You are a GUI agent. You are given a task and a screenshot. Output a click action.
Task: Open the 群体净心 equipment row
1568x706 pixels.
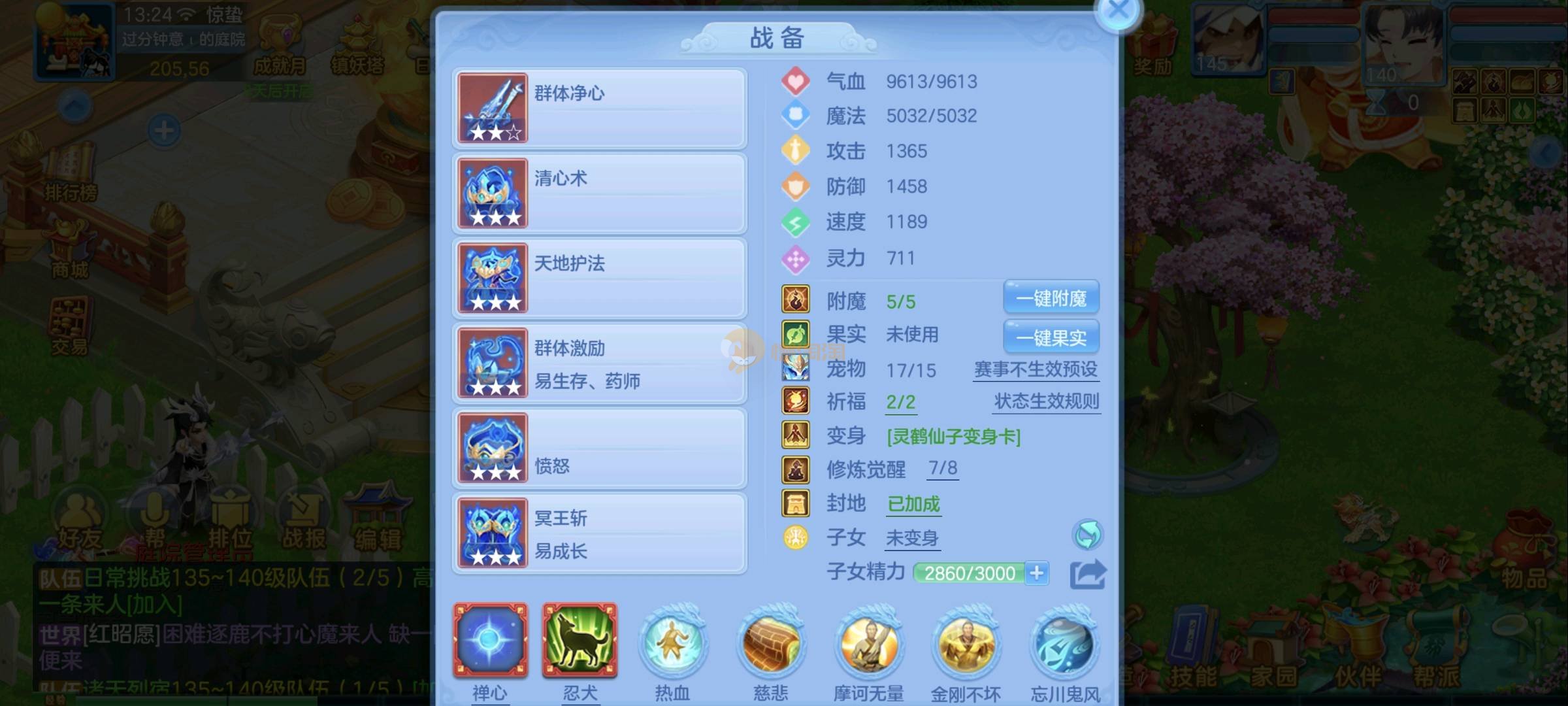coord(600,109)
